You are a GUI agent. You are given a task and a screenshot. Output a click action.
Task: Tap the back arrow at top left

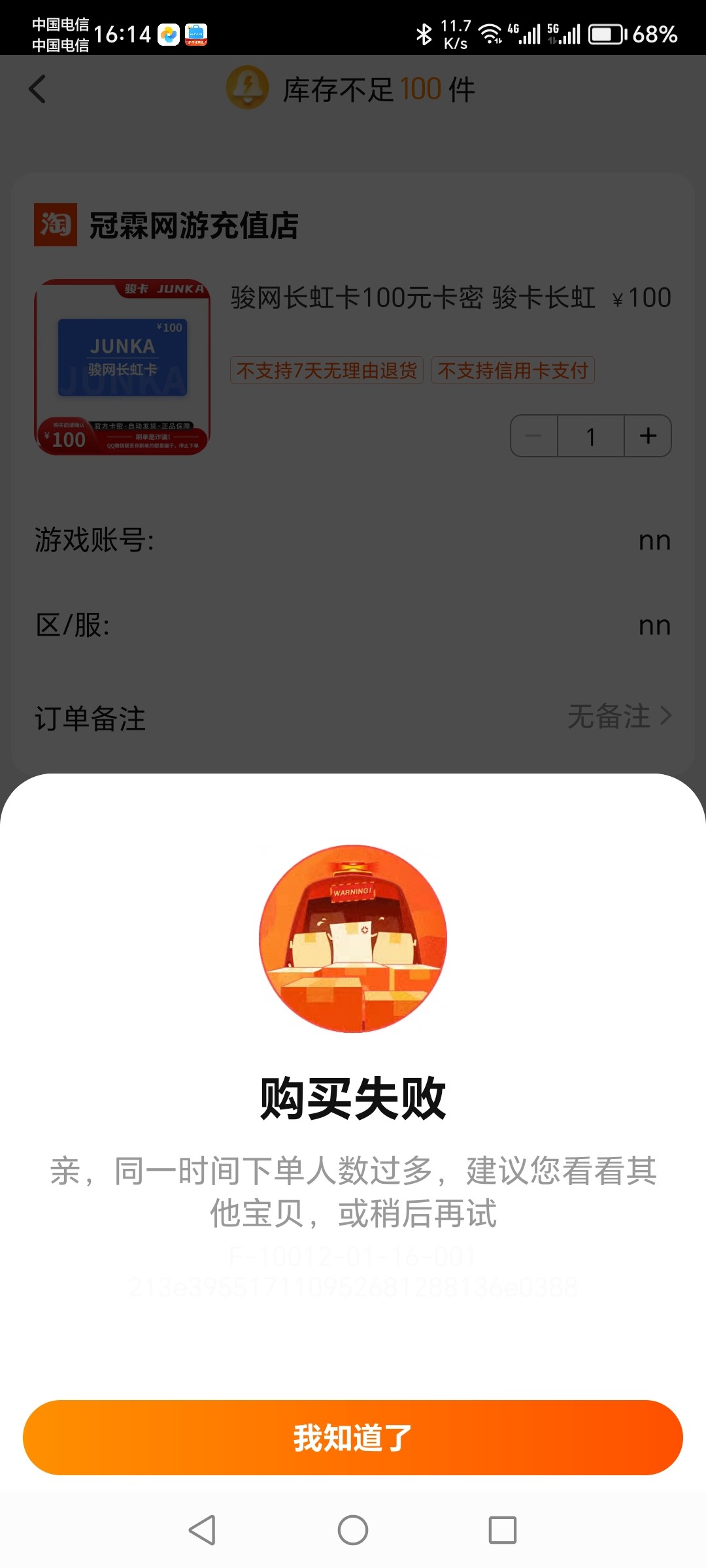37,90
